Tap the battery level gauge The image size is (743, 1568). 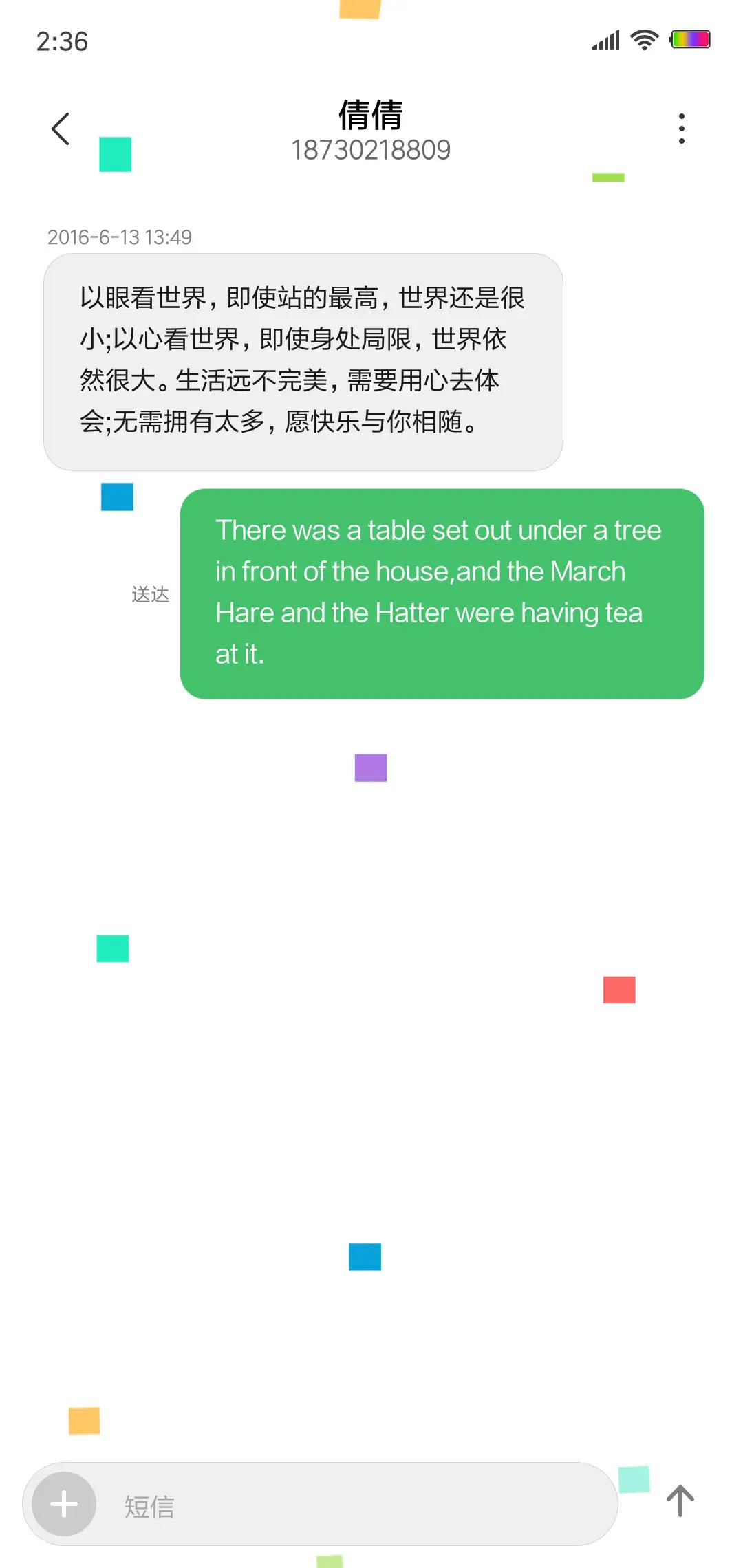(x=691, y=40)
